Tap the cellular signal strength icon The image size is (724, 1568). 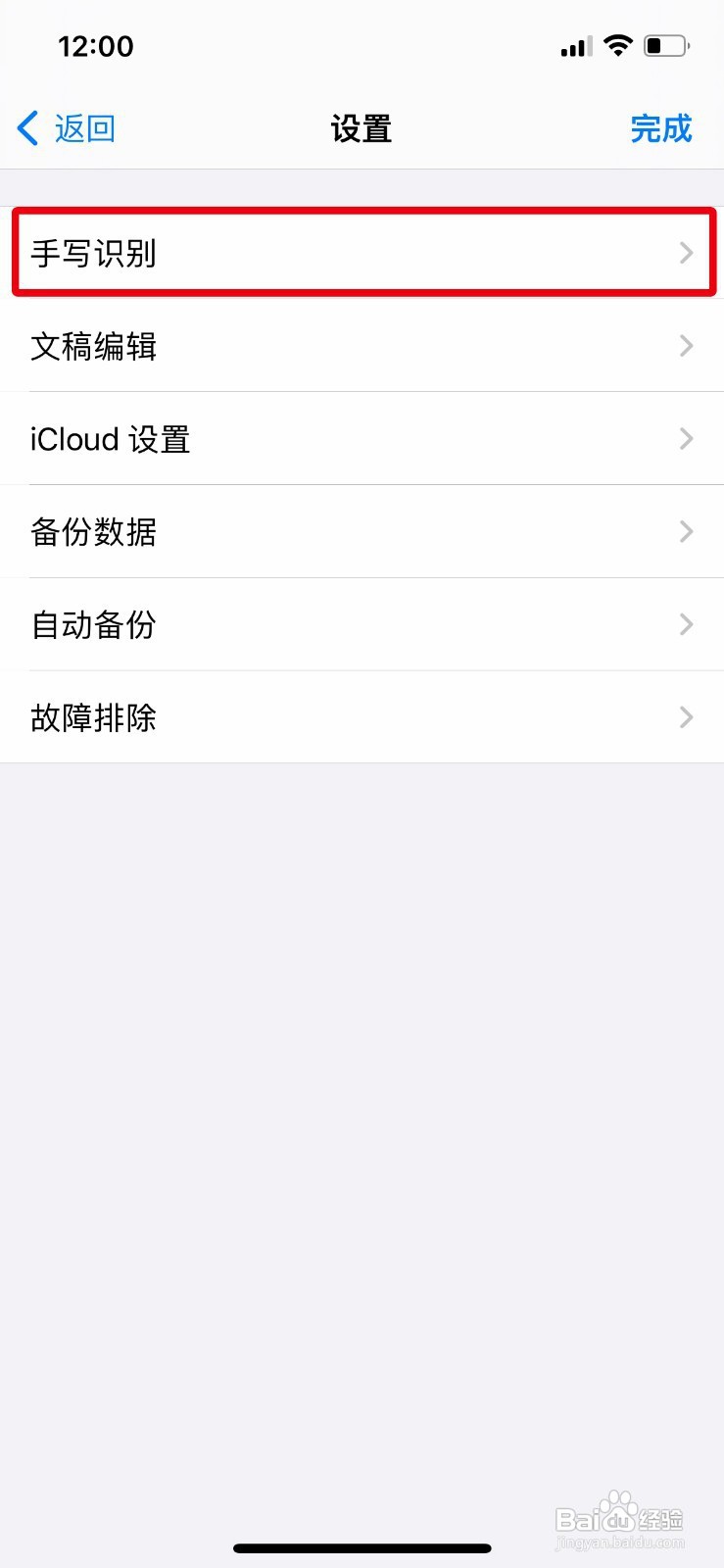tap(574, 45)
